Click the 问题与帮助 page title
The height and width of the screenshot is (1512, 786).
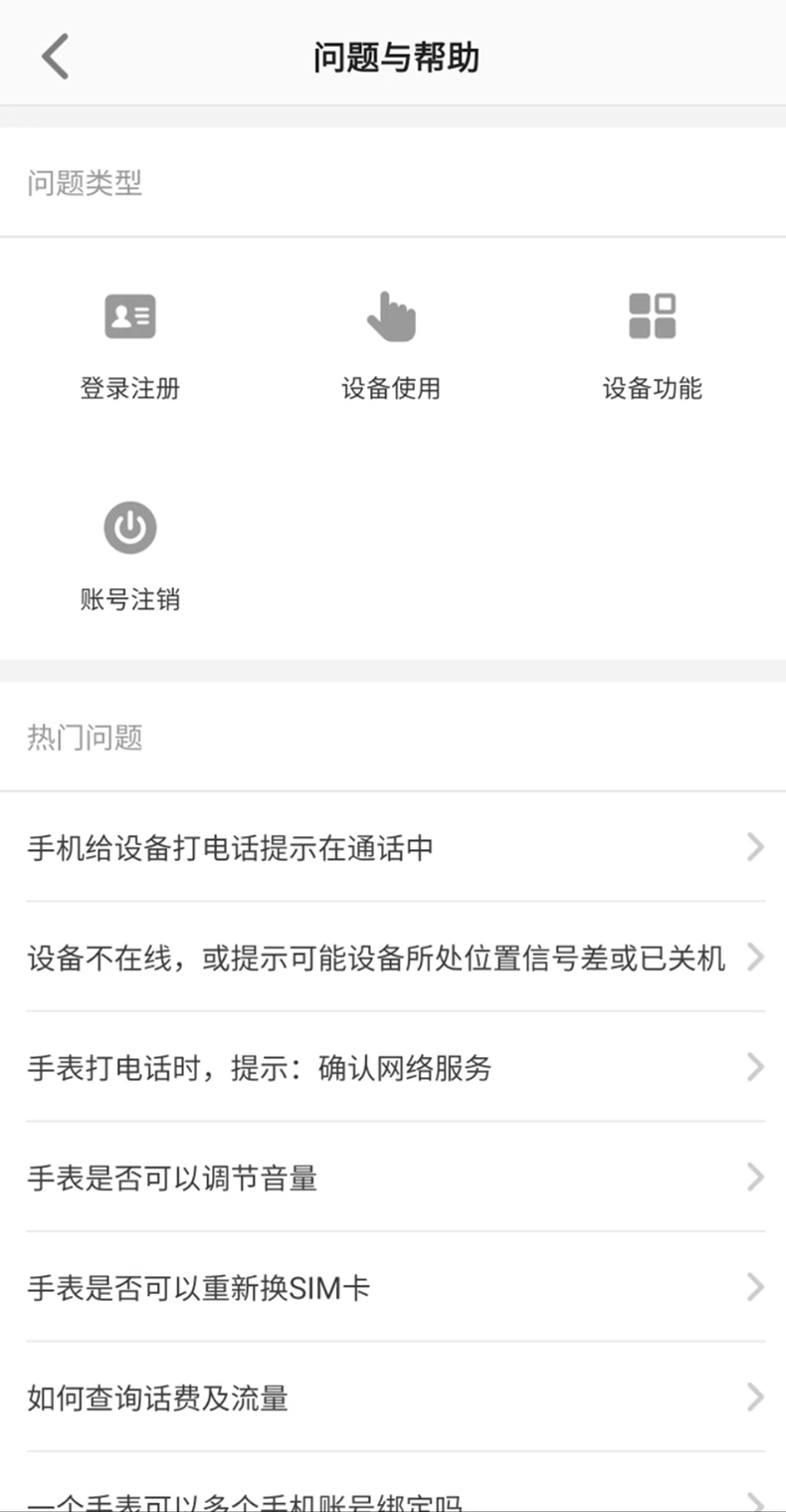[x=393, y=57]
